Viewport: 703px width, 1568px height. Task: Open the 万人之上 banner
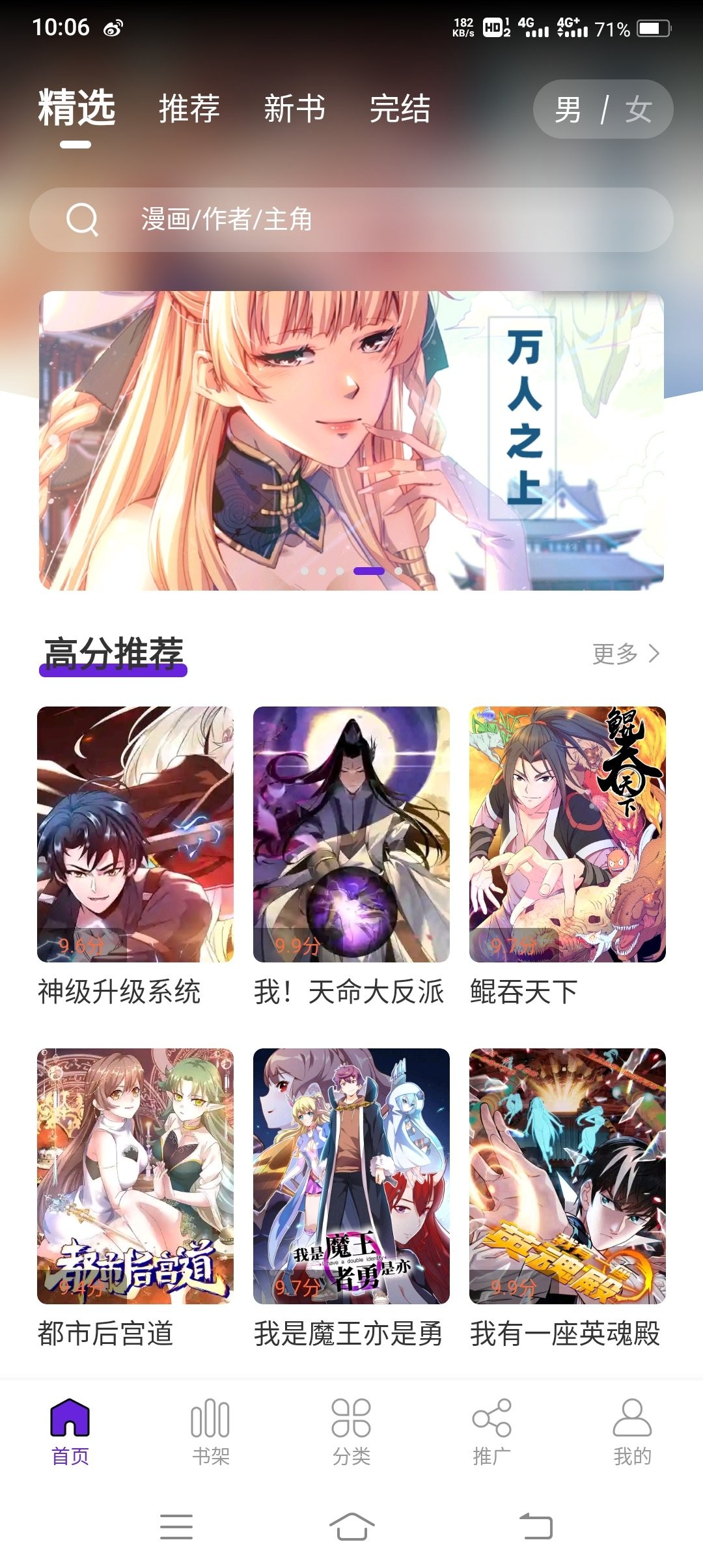tap(351, 441)
